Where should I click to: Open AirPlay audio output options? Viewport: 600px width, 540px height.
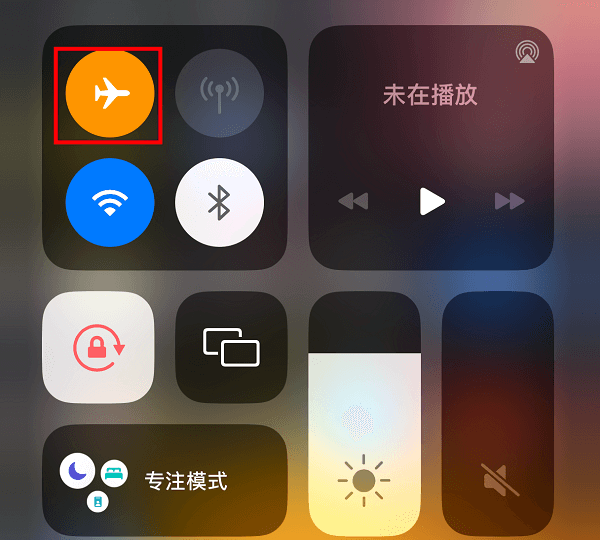(x=526, y=51)
